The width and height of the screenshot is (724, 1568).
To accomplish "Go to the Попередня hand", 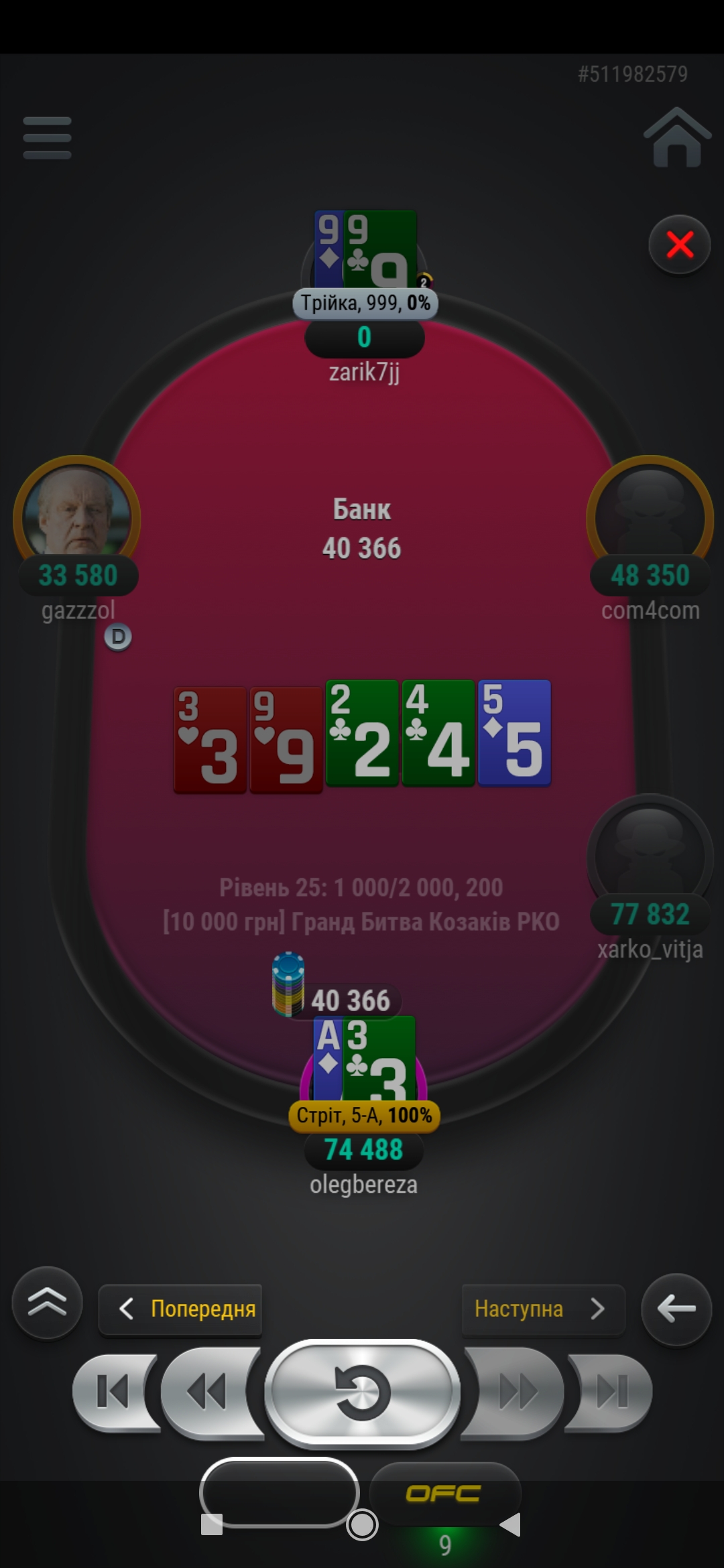I will [180, 1309].
